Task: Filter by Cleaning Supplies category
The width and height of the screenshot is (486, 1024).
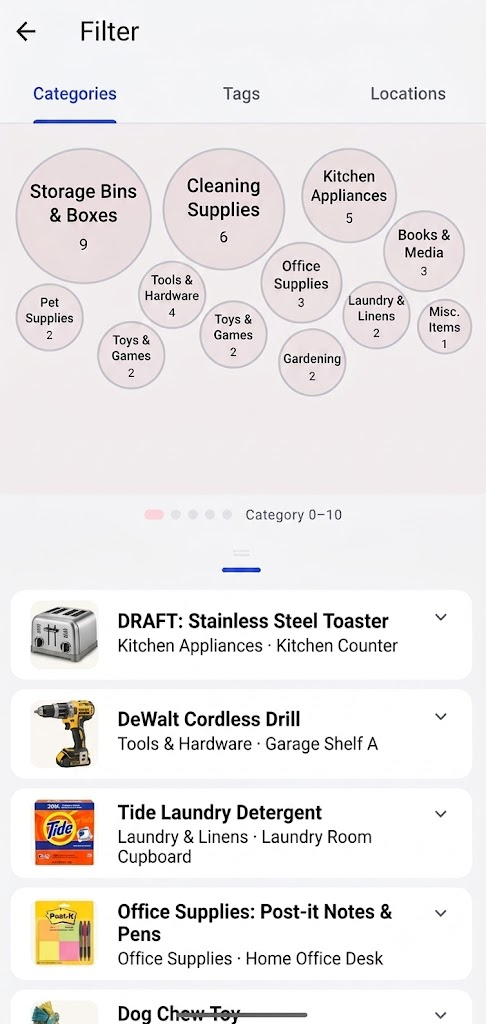Action: coord(223,209)
